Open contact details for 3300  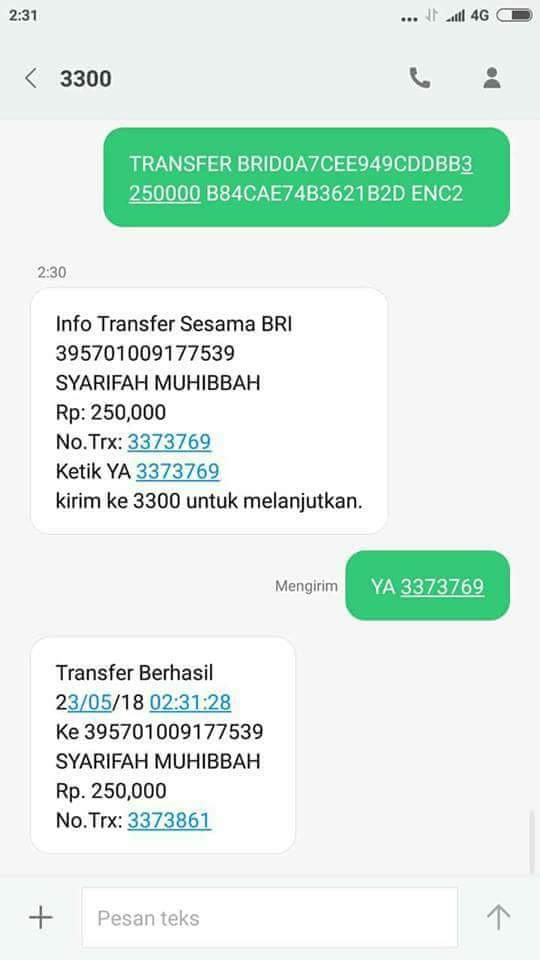pyautogui.click(x=492, y=78)
